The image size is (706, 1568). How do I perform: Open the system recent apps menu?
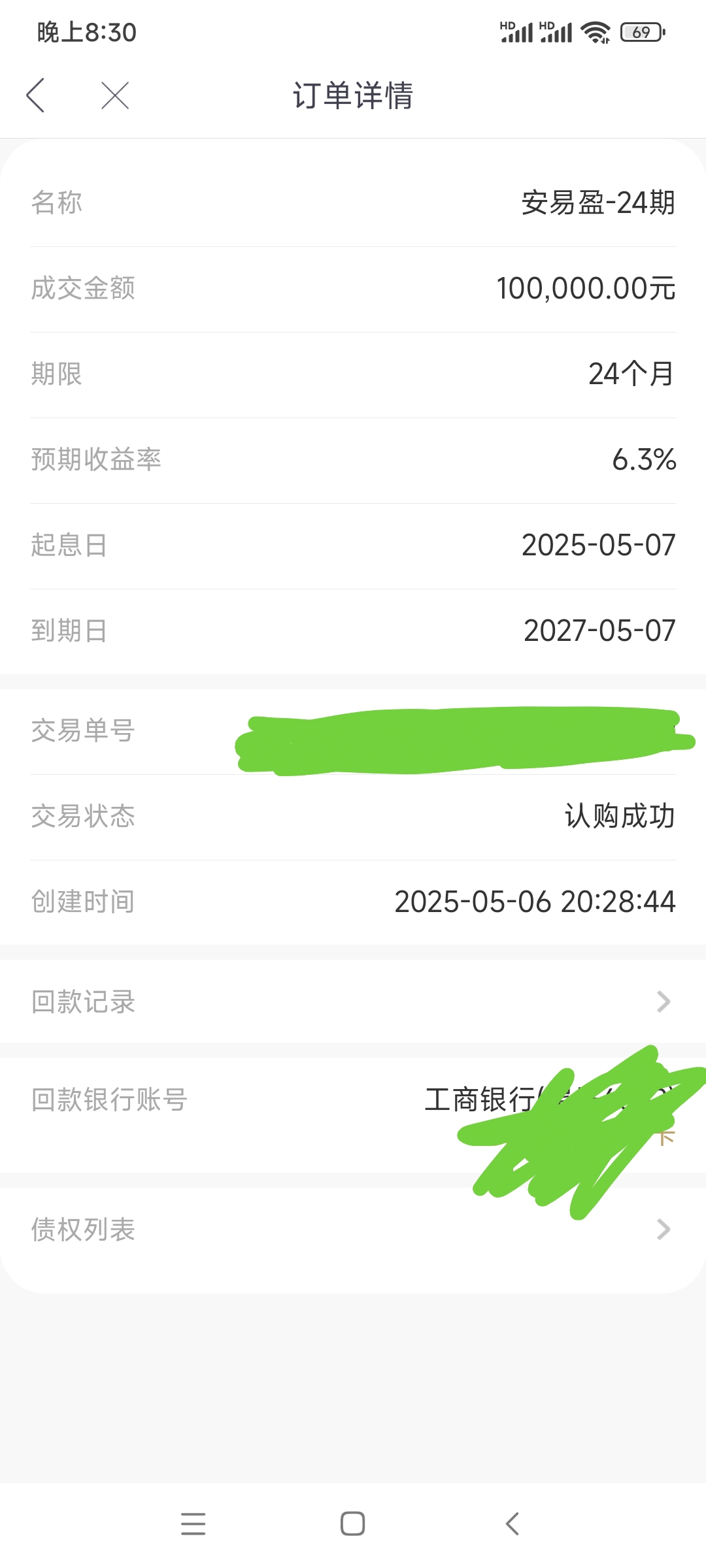pos(193,1524)
